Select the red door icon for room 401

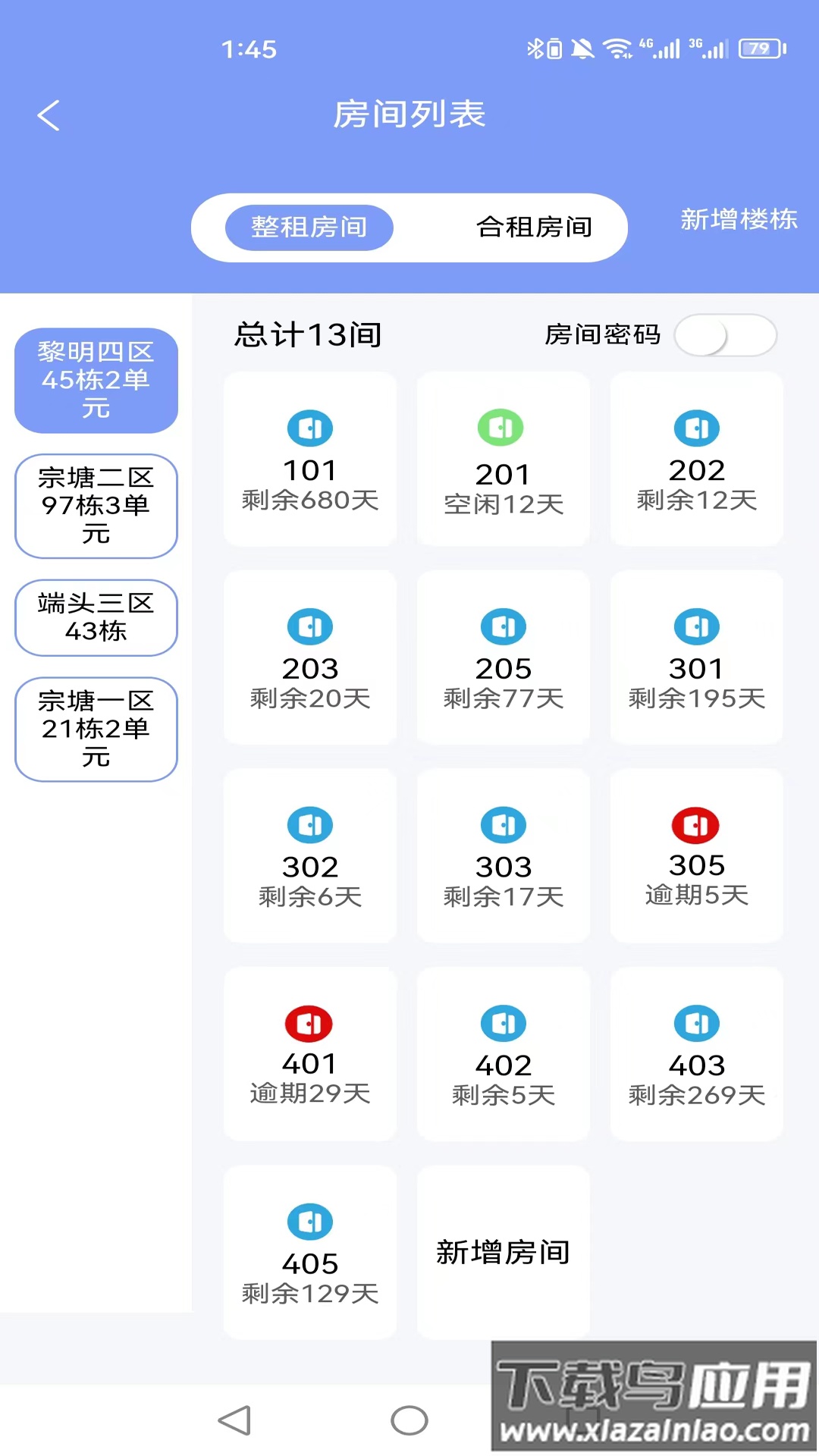click(310, 1023)
